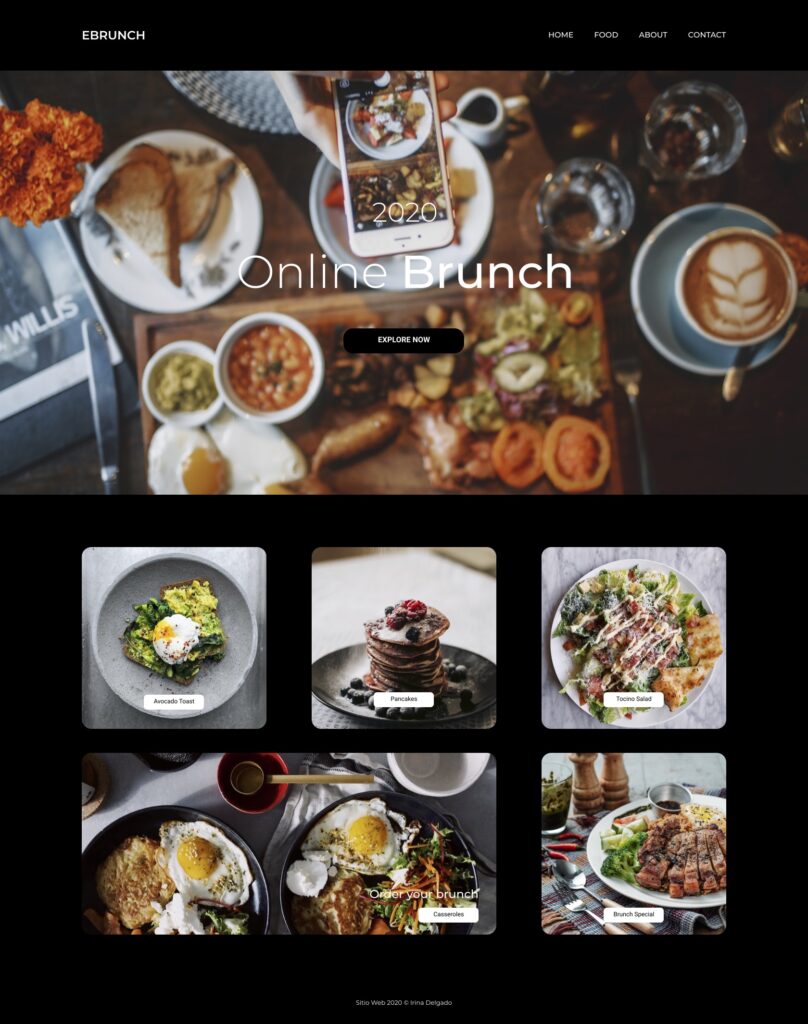Open the CONTACT page link
The image size is (808, 1024).
click(x=707, y=35)
